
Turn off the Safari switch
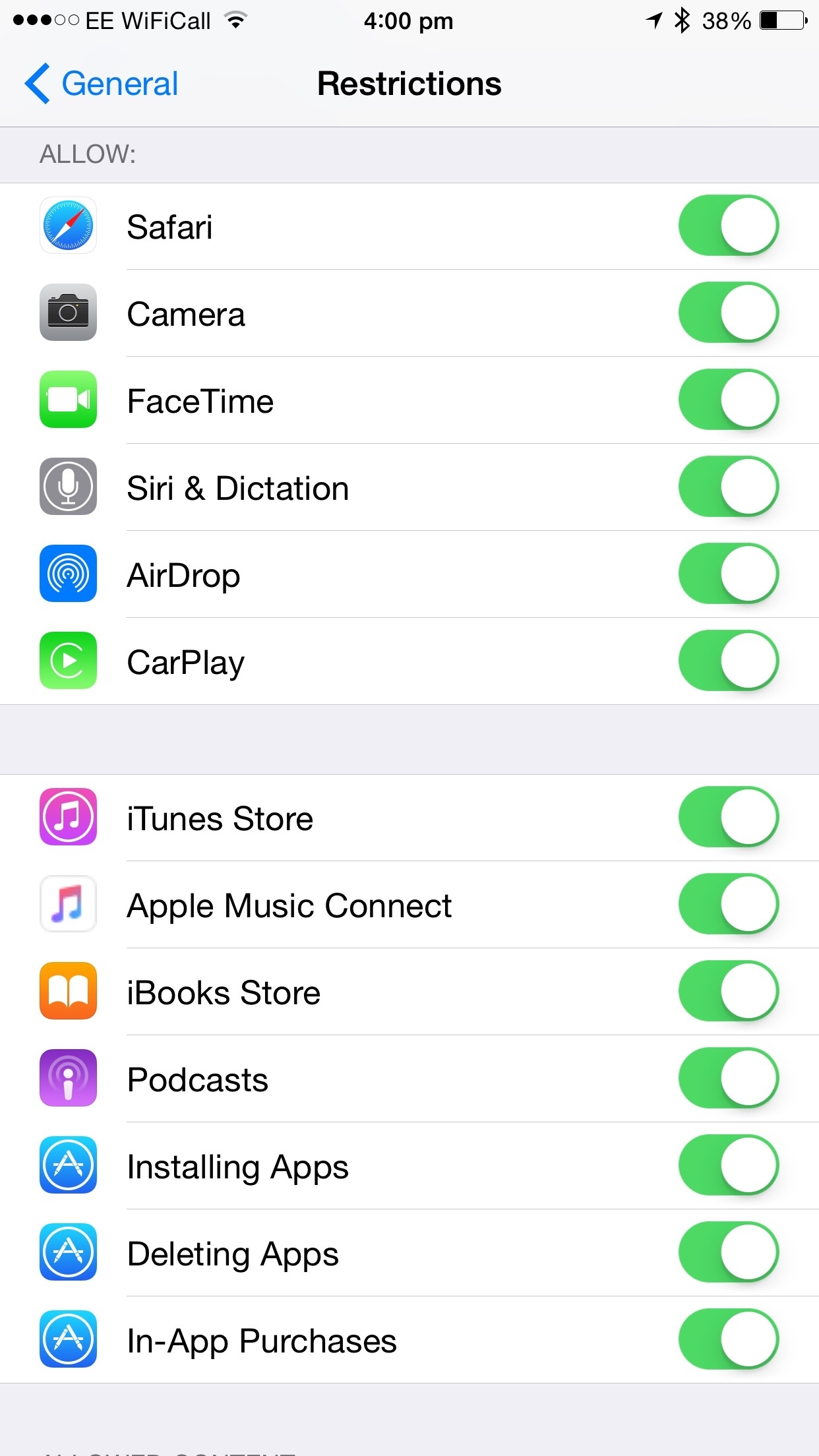point(728,226)
